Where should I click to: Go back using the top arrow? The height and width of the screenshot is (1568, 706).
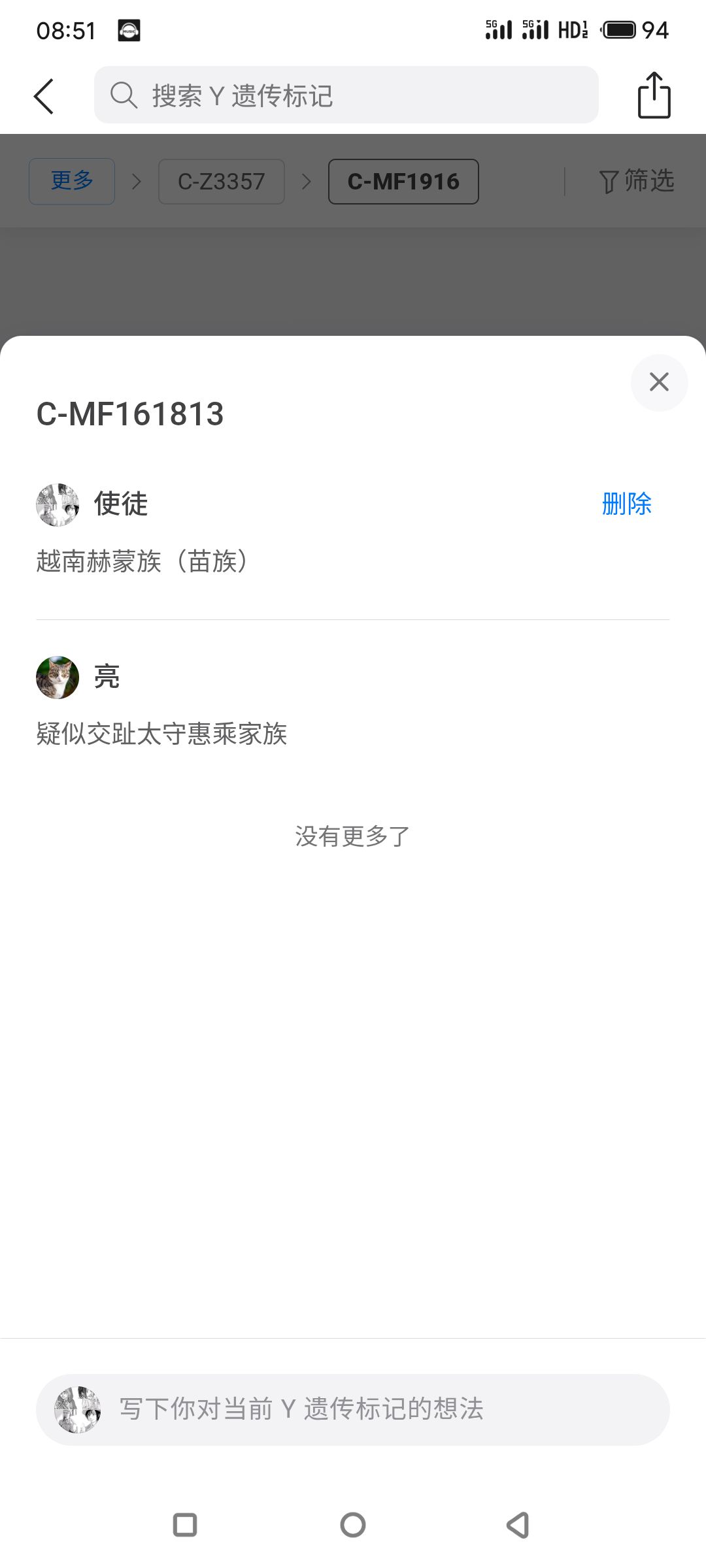[44, 97]
